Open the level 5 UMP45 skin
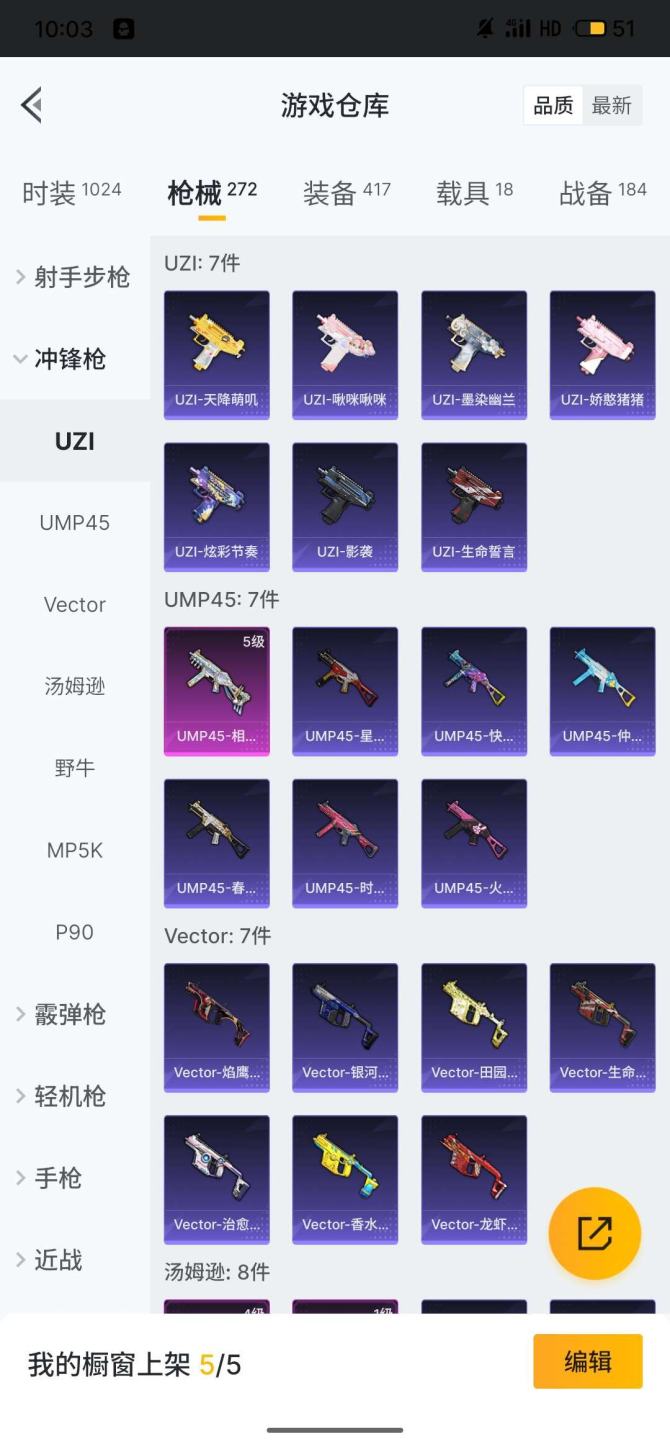This screenshot has height=1452, width=670. (216, 690)
